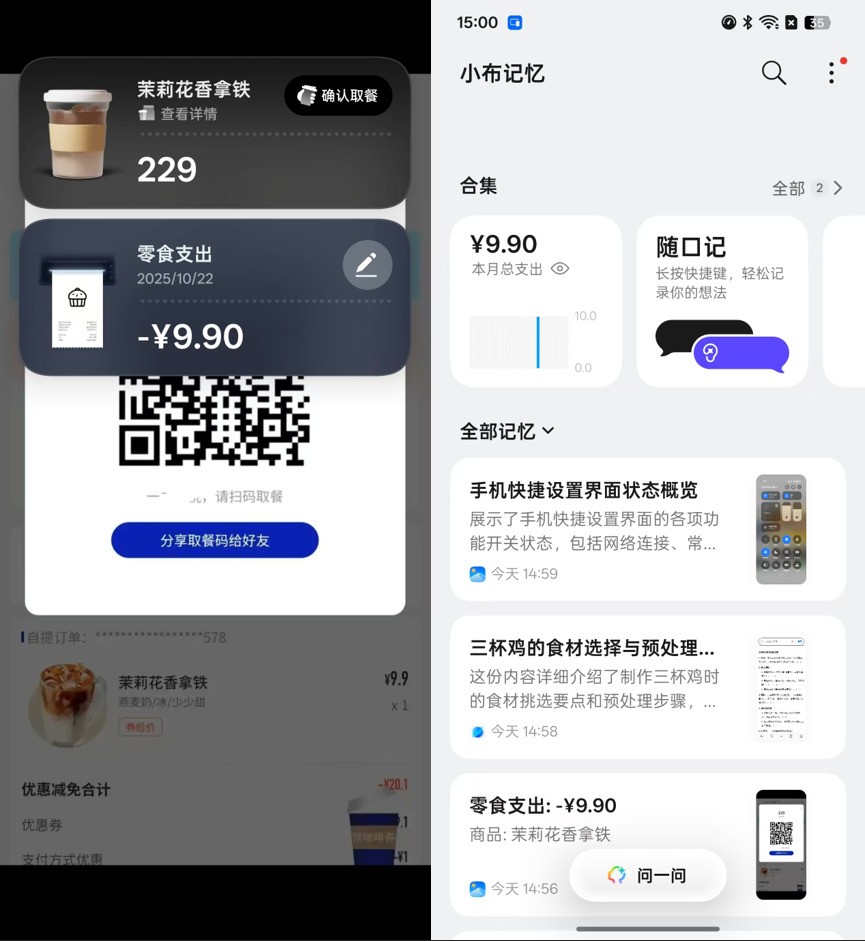Tap the source app icon beside 今天 14:59
Screen dimensions: 865x941
pos(477,573)
